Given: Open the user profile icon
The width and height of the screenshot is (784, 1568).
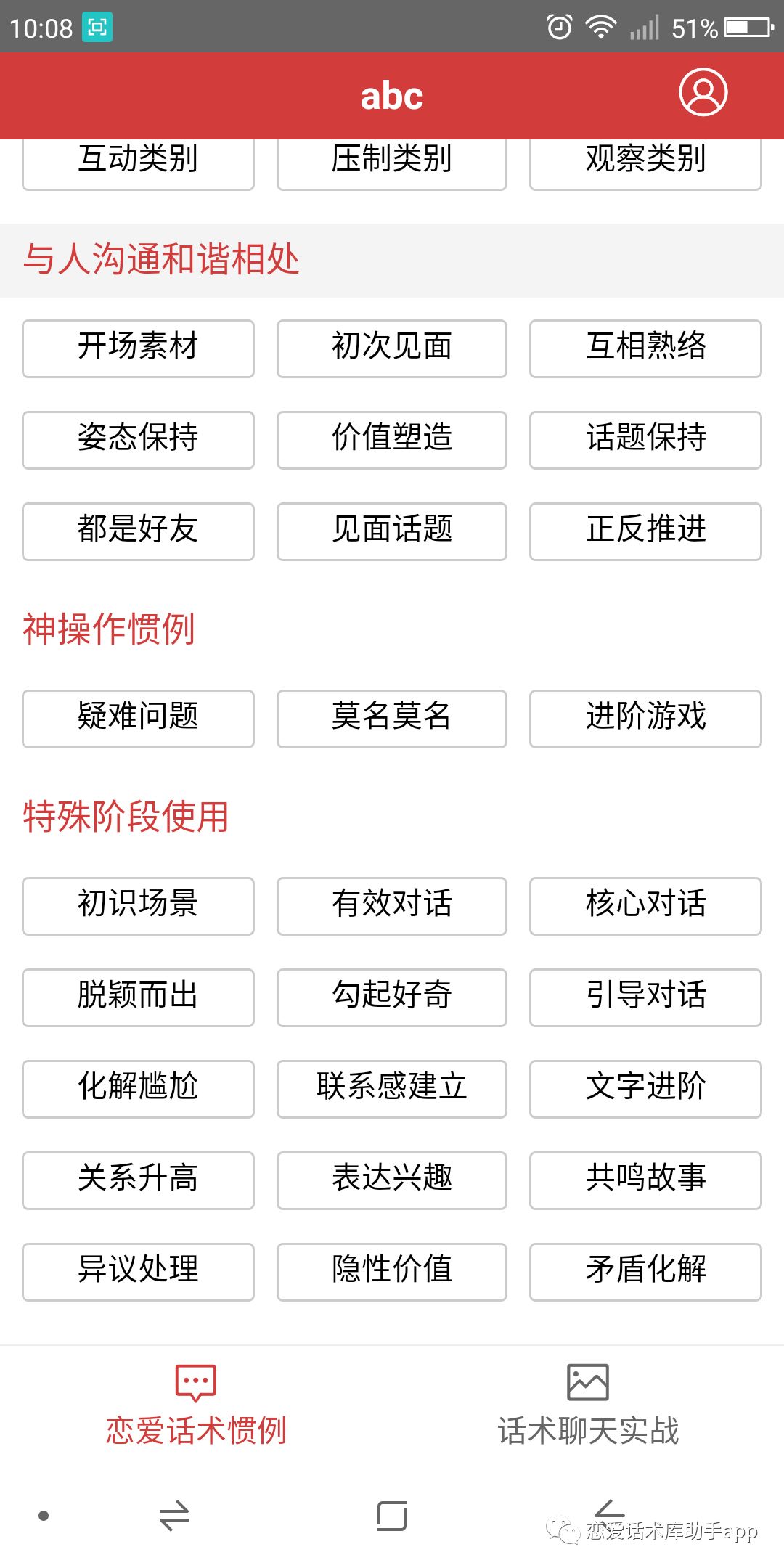Looking at the screenshot, I should (x=703, y=93).
